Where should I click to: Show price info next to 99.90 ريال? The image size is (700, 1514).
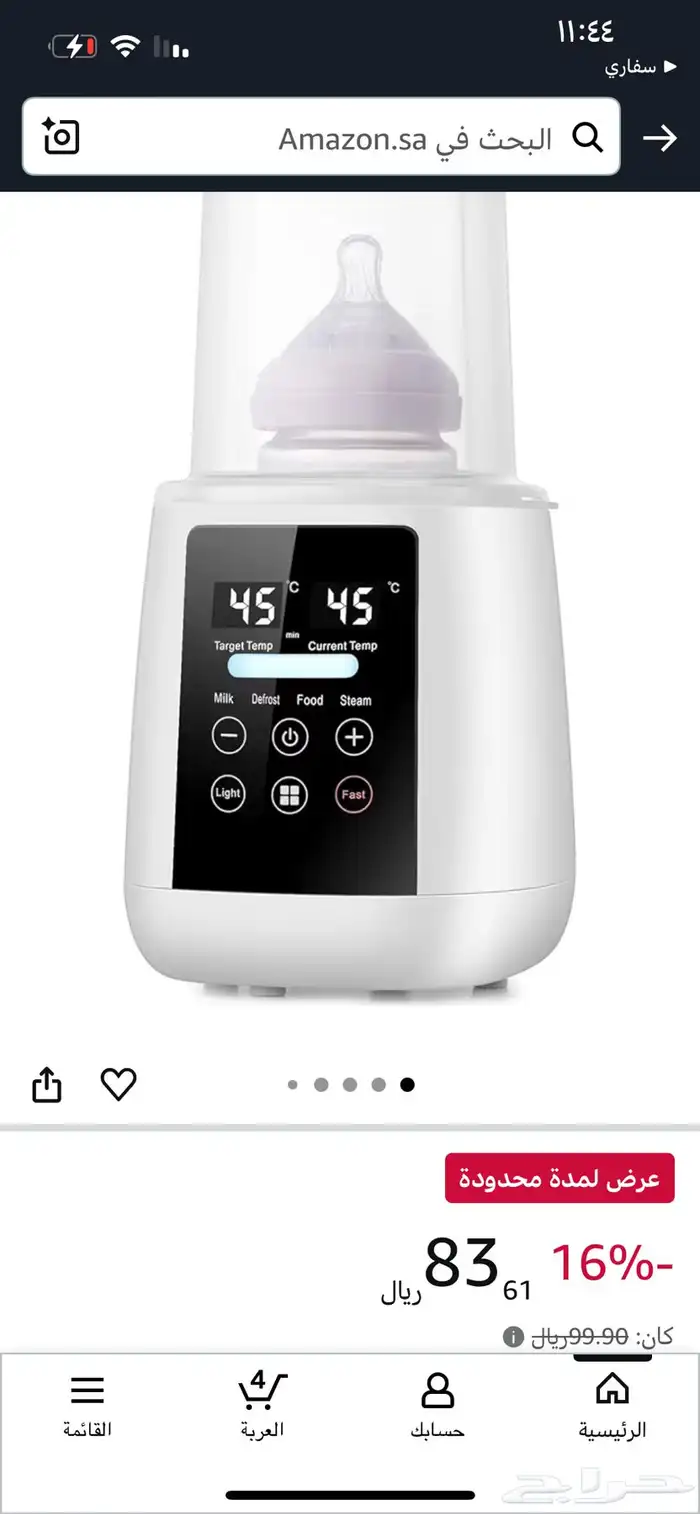click(514, 1336)
